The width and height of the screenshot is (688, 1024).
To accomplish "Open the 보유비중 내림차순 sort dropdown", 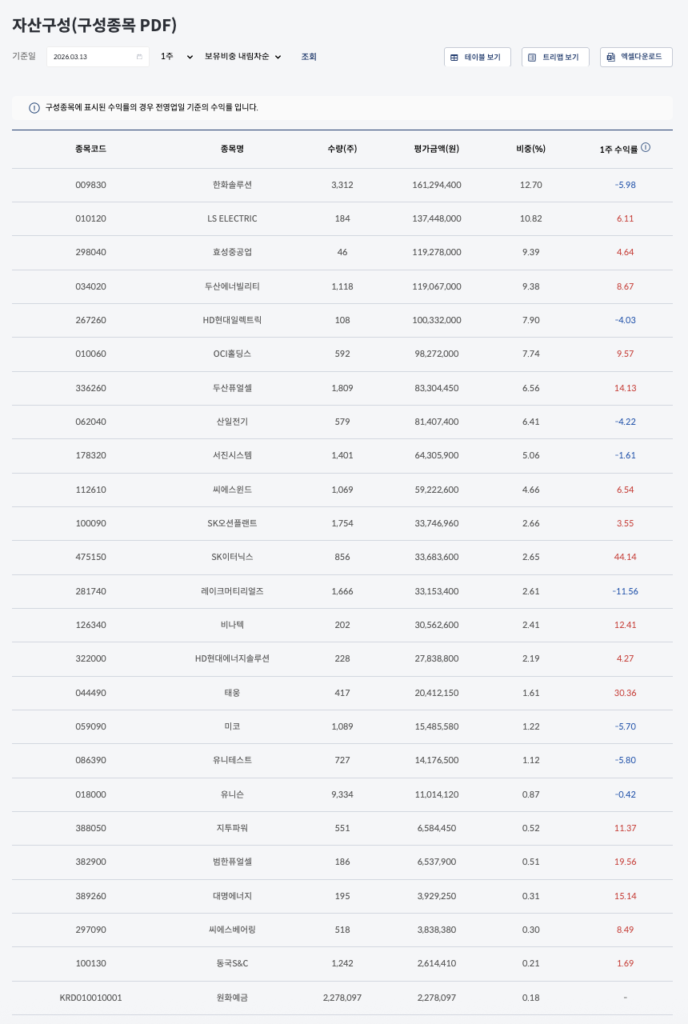I will [x=243, y=57].
